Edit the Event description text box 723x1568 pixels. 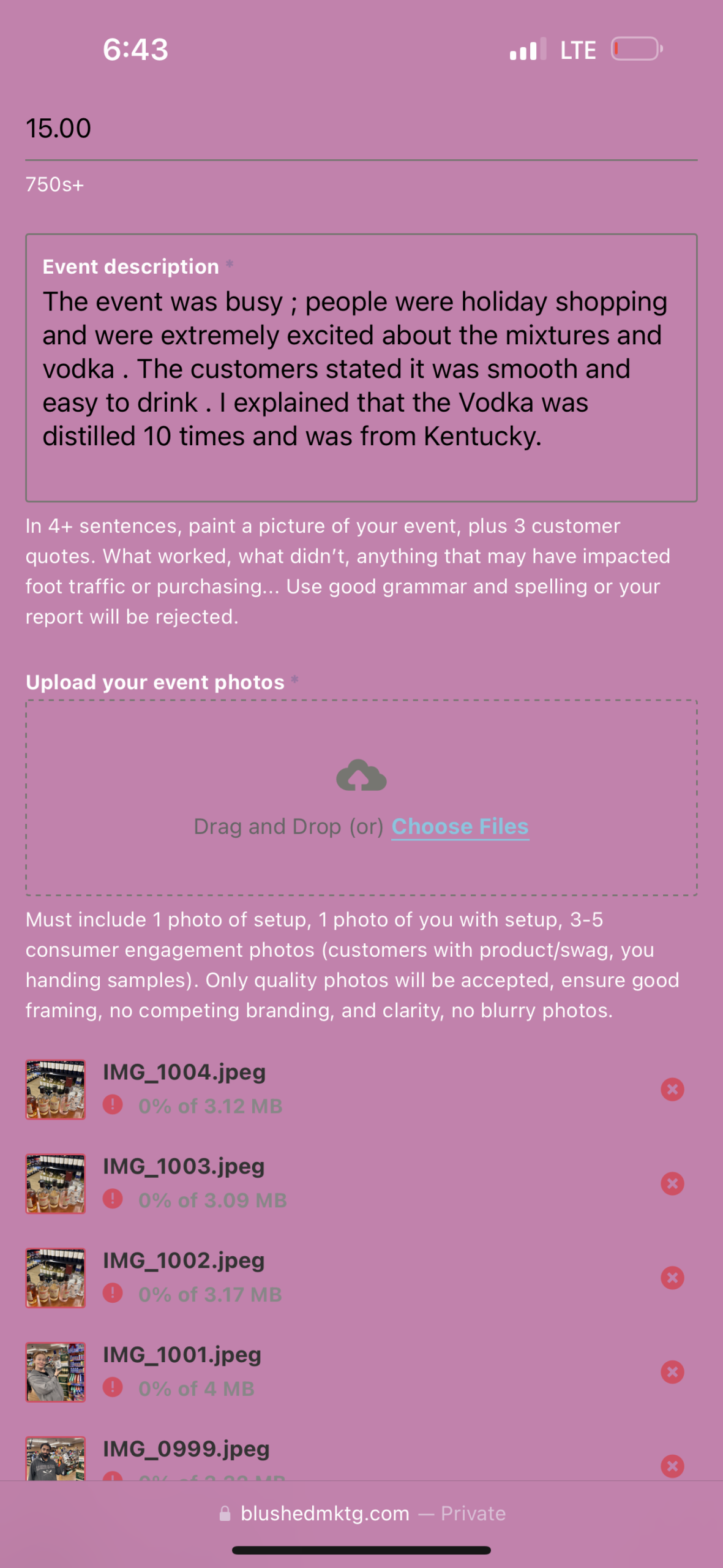coord(361,369)
